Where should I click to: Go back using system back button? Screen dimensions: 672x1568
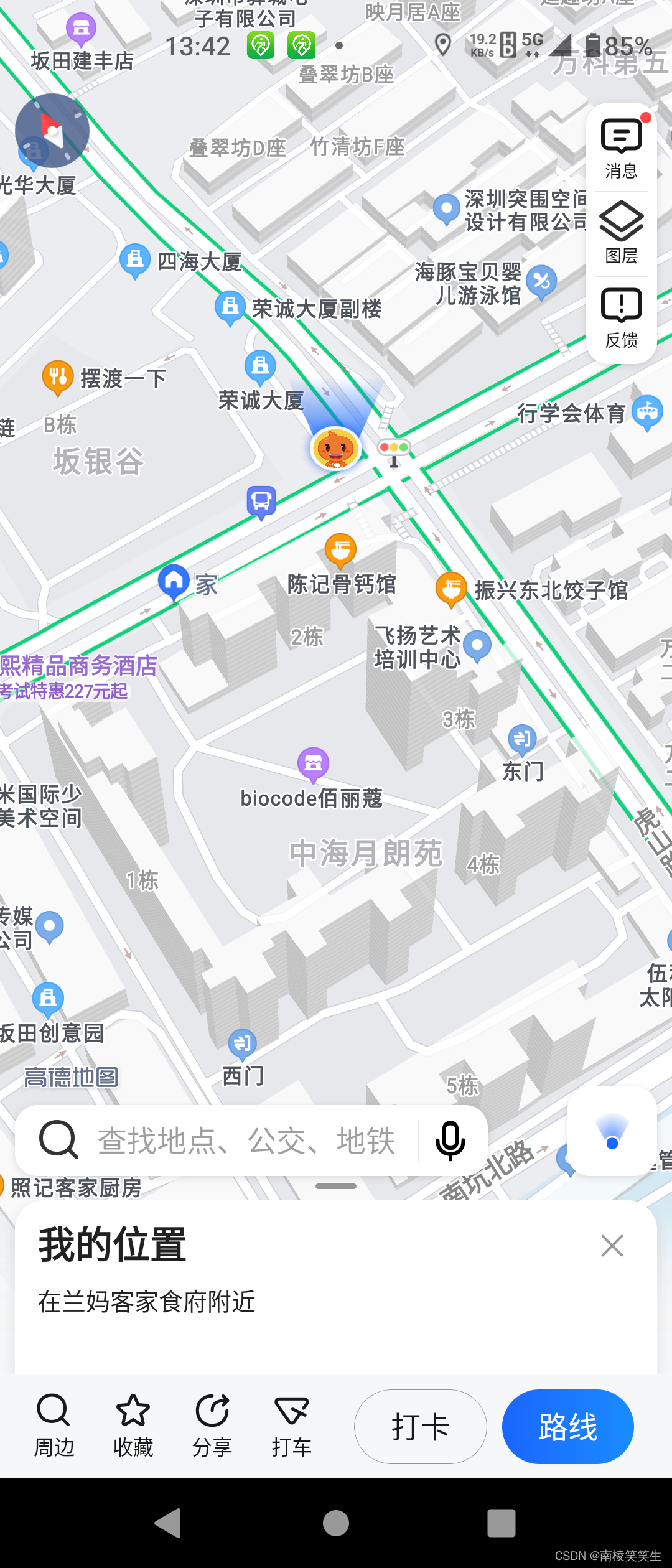[x=168, y=1523]
